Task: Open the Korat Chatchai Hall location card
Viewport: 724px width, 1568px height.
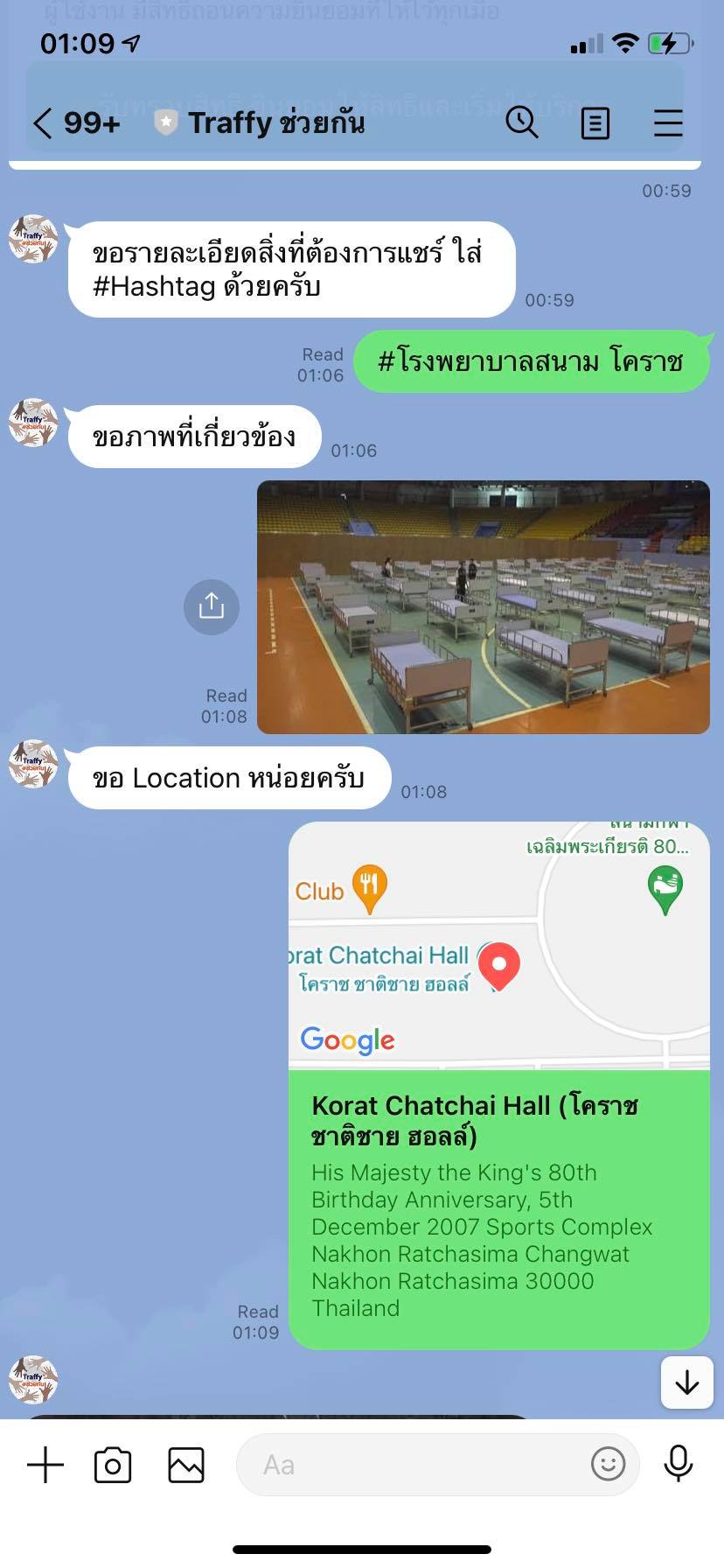Action: 499,1085
